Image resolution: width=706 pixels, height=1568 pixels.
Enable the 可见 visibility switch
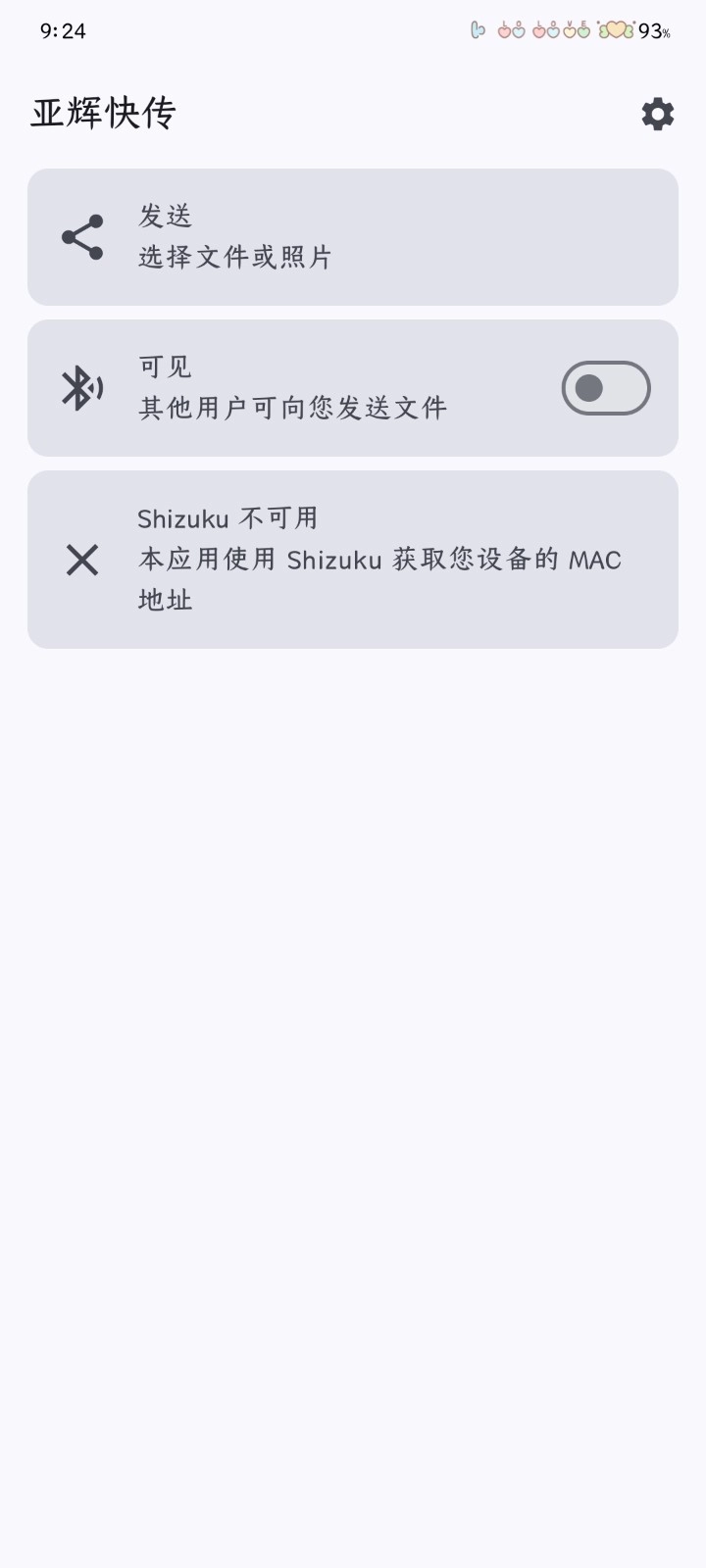605,388
